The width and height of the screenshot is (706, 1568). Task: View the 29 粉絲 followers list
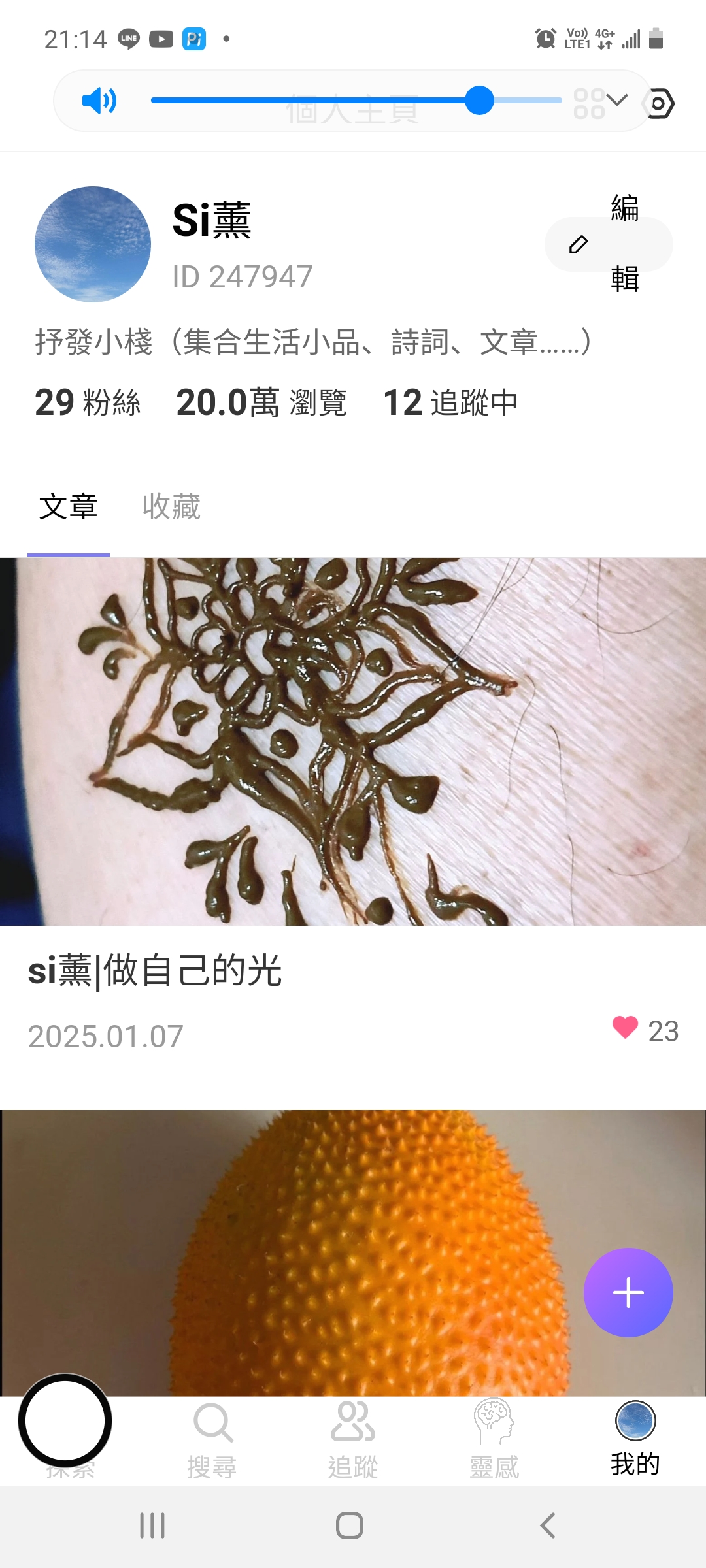(88, 402)
